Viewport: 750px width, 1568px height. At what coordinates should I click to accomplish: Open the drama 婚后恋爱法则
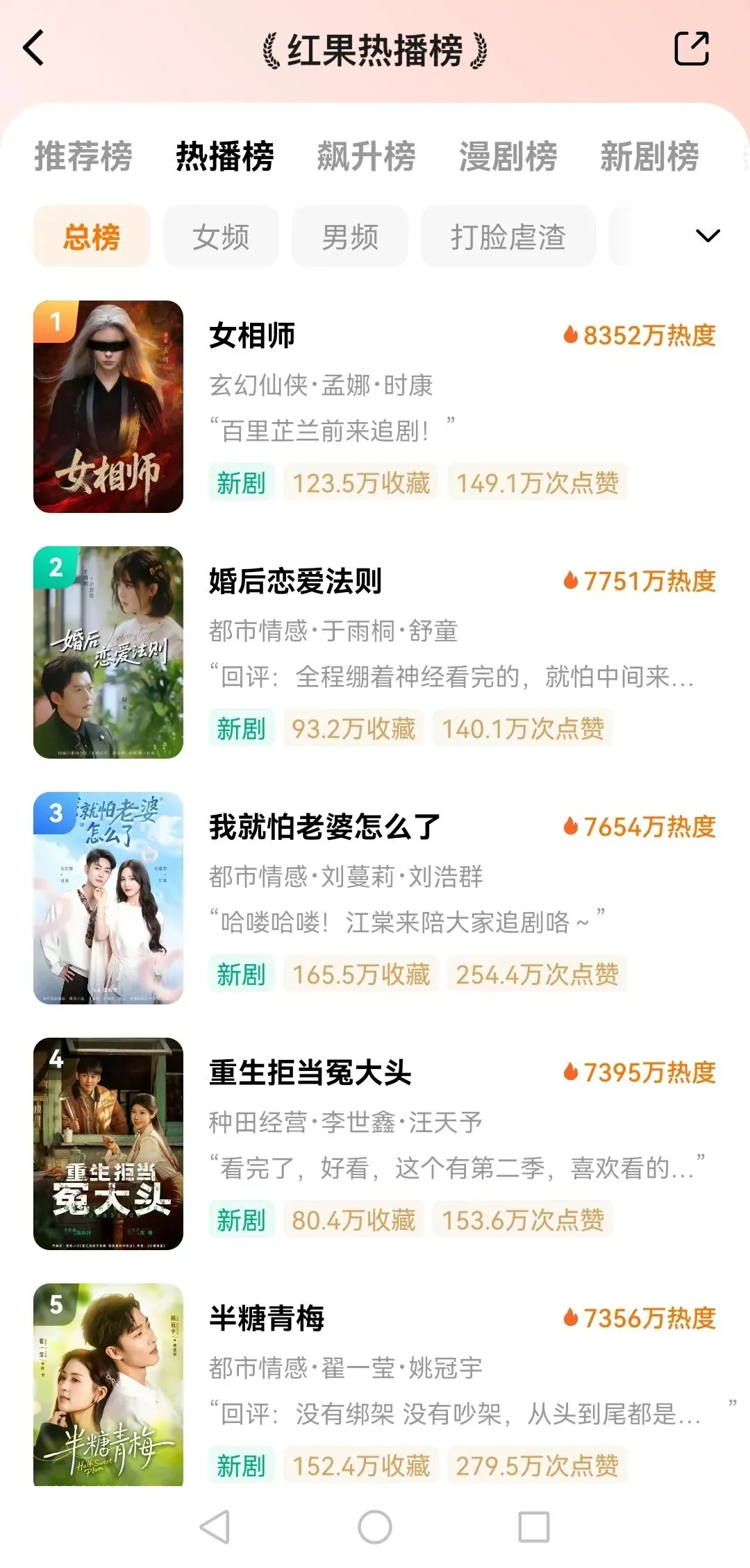click(295, 582)
